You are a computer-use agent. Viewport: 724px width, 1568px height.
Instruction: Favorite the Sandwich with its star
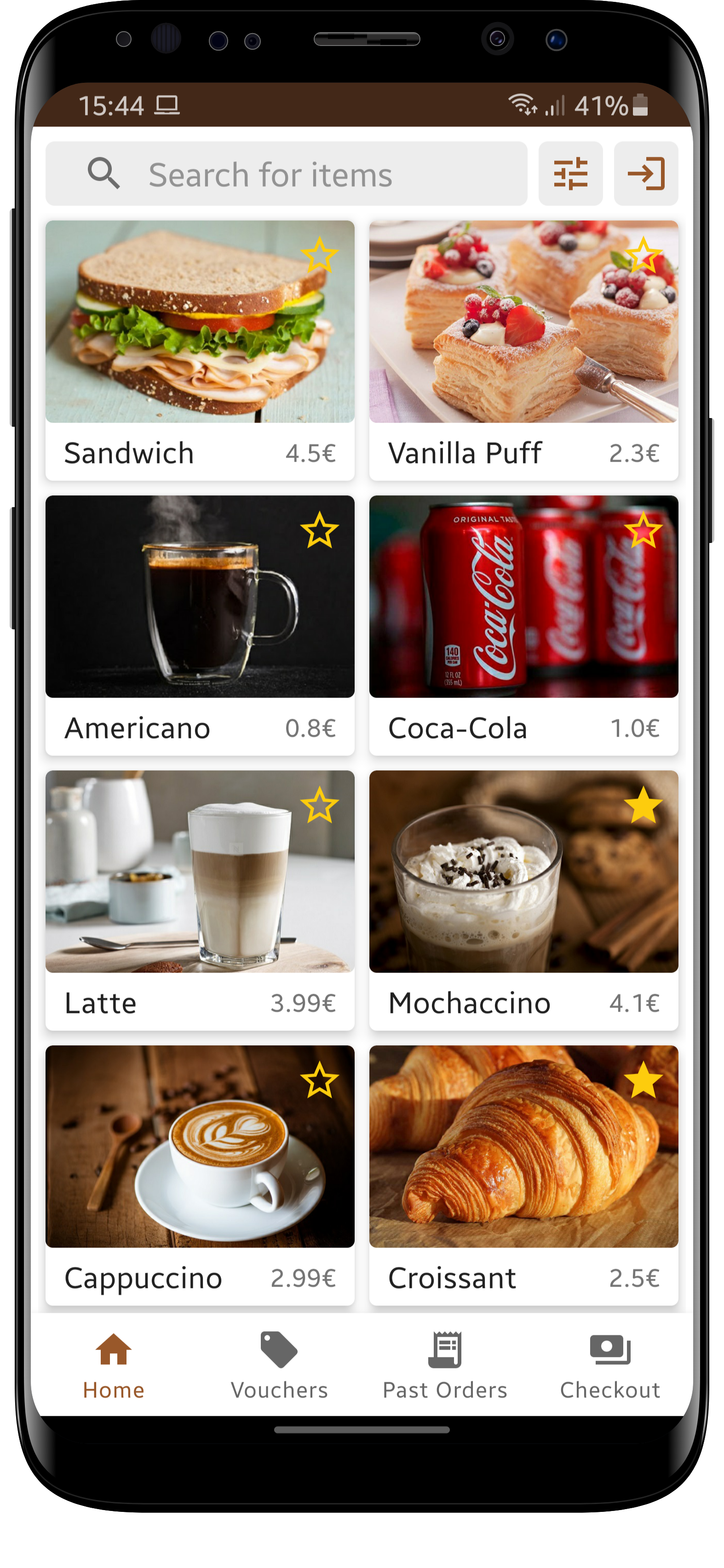[x=319, y=255]
